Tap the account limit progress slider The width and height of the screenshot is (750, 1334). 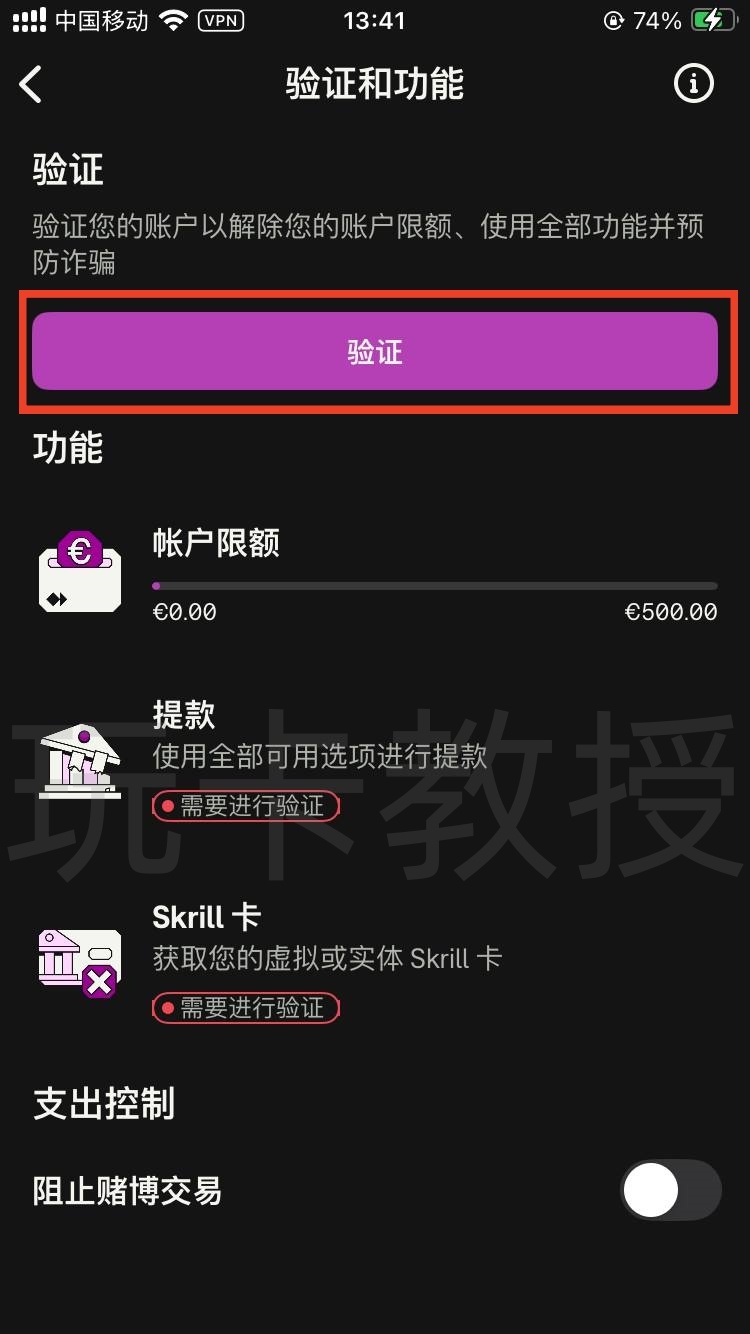point(435,585)
